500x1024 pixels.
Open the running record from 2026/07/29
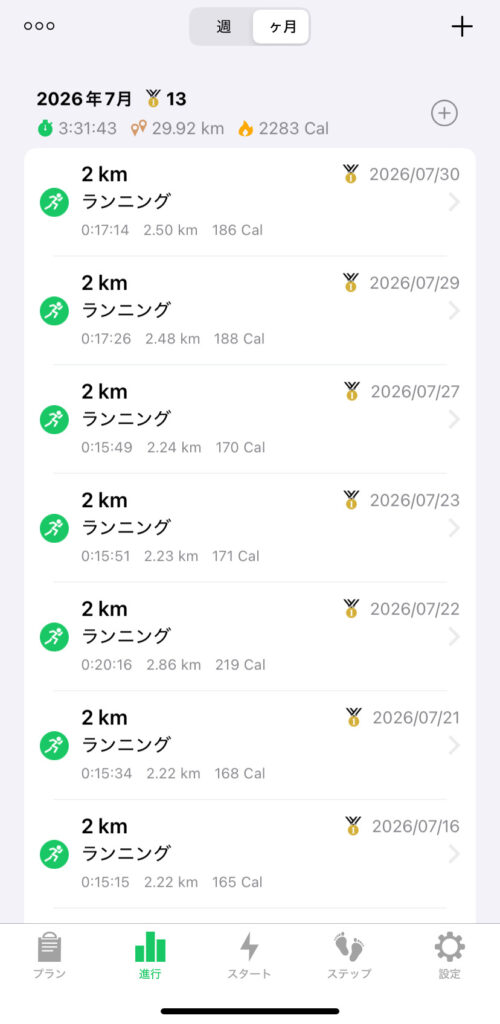[x=250, y=311]
